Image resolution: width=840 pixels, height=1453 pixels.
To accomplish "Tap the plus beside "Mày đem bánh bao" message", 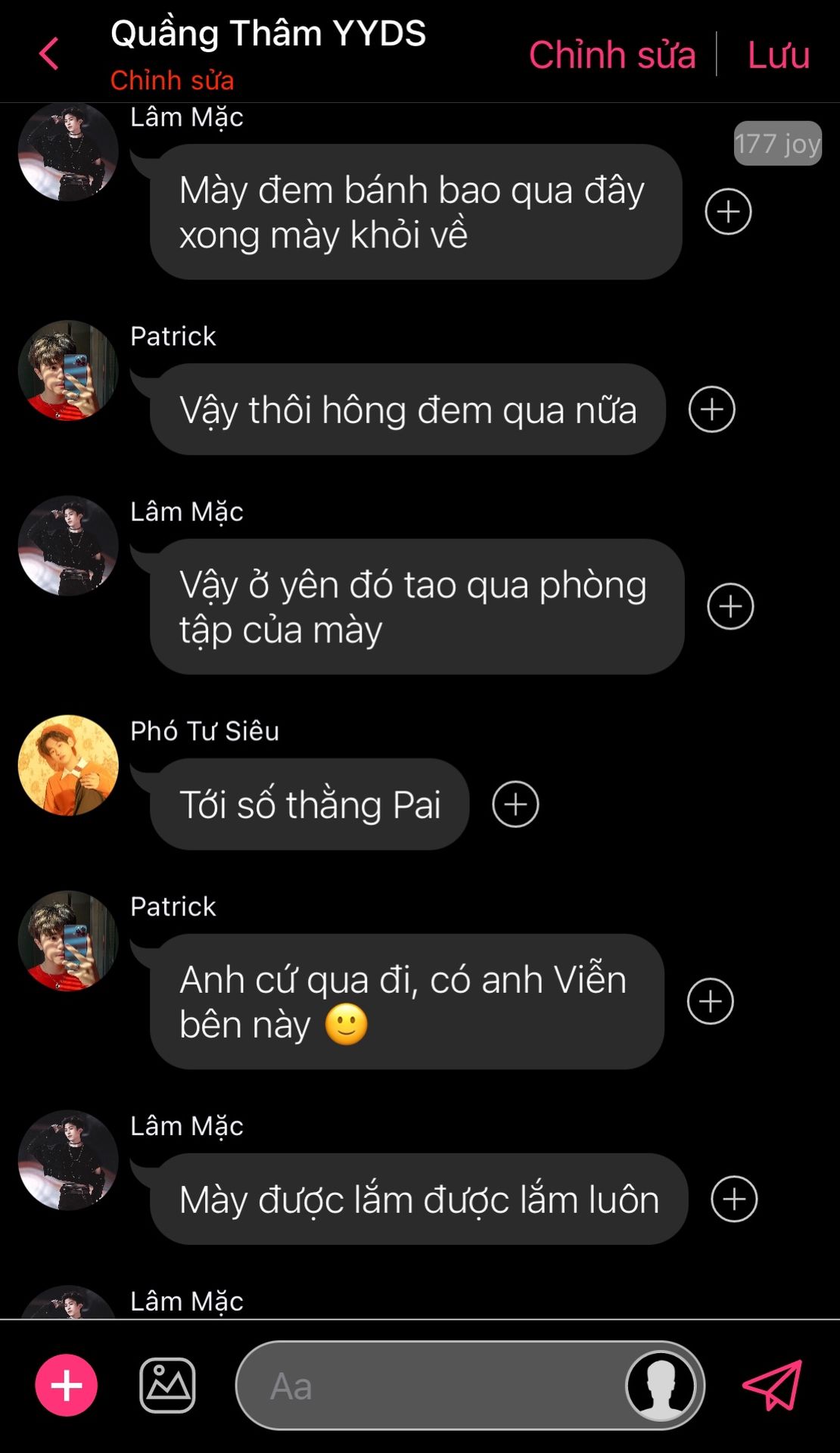I will pyautogui.click(x=728, y=211).
